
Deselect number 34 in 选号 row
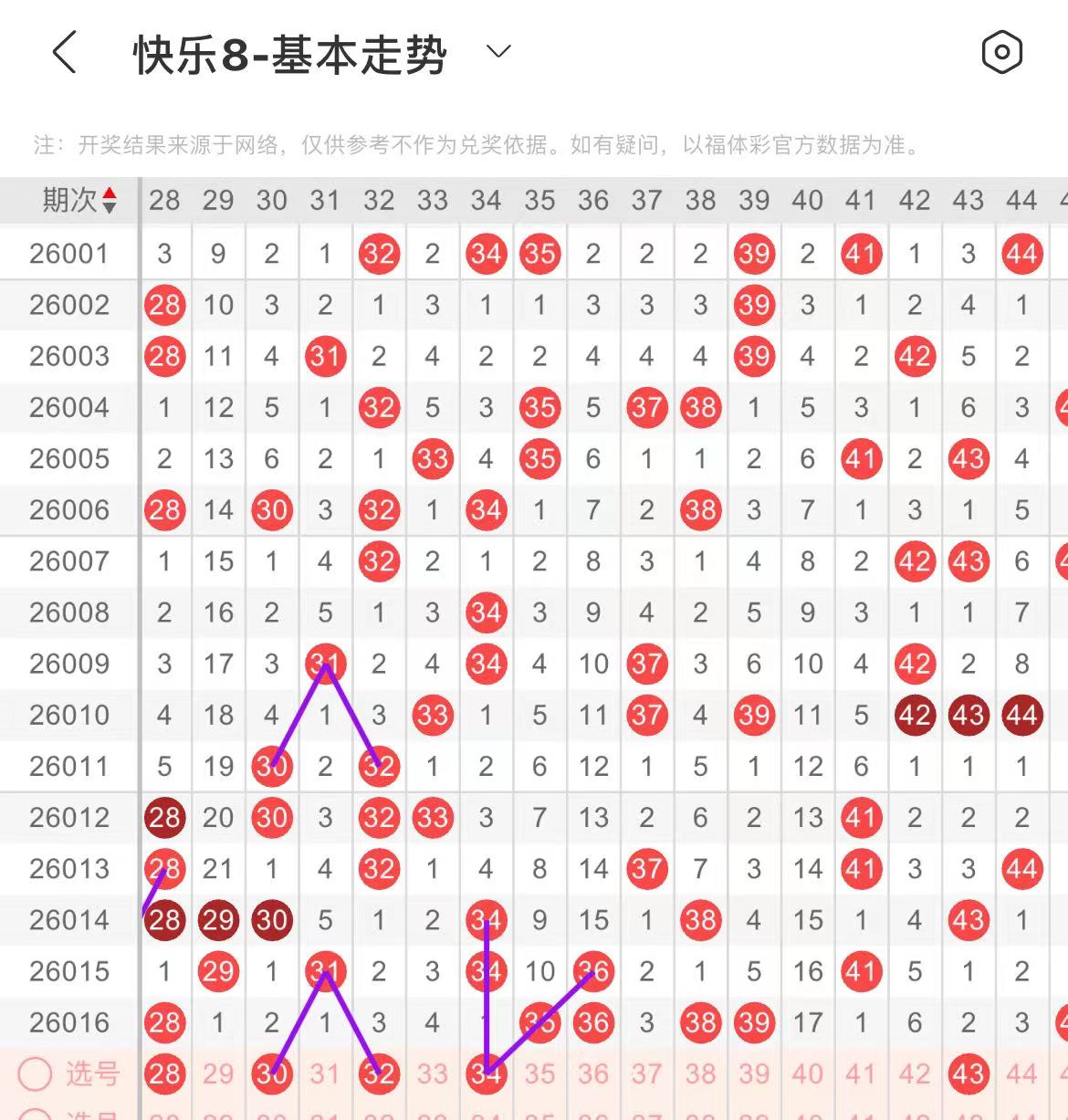(x=486, y=1073)
